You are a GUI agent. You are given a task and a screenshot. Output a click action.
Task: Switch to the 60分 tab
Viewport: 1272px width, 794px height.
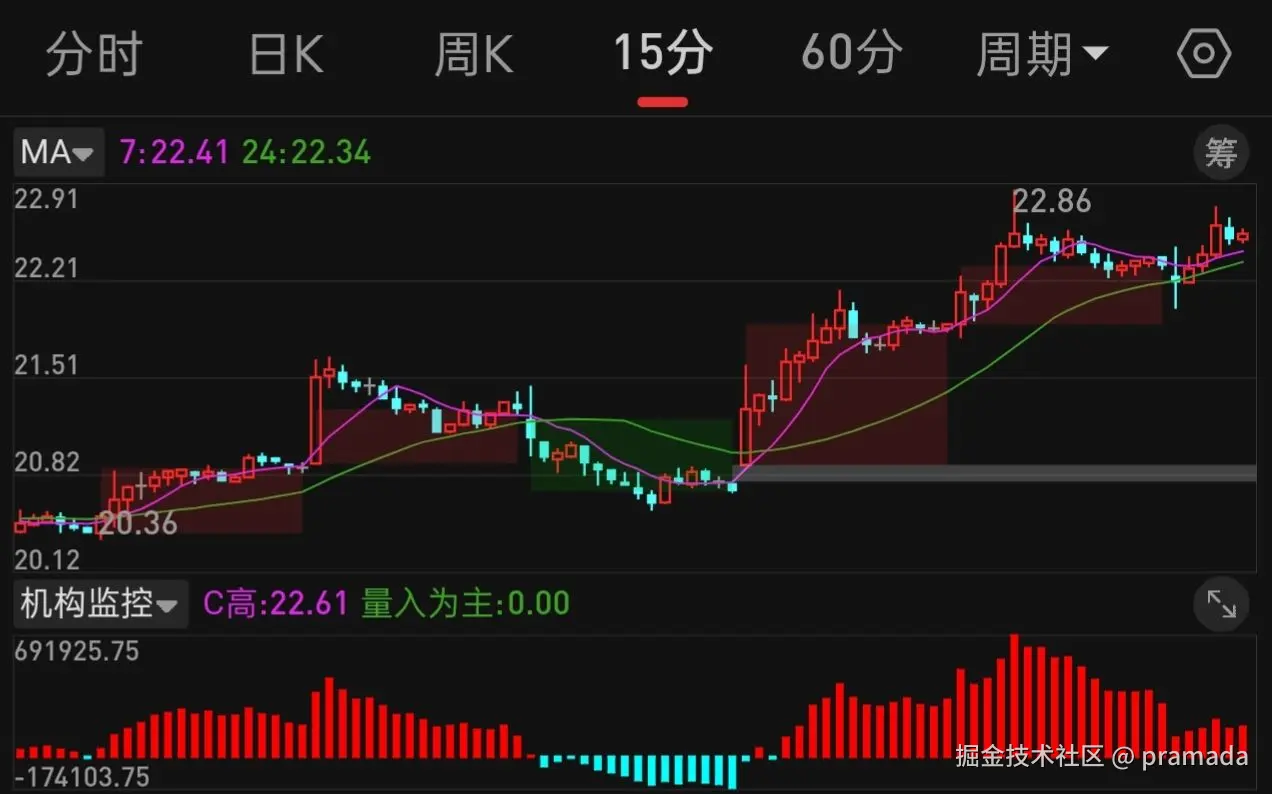click(851, 54)
